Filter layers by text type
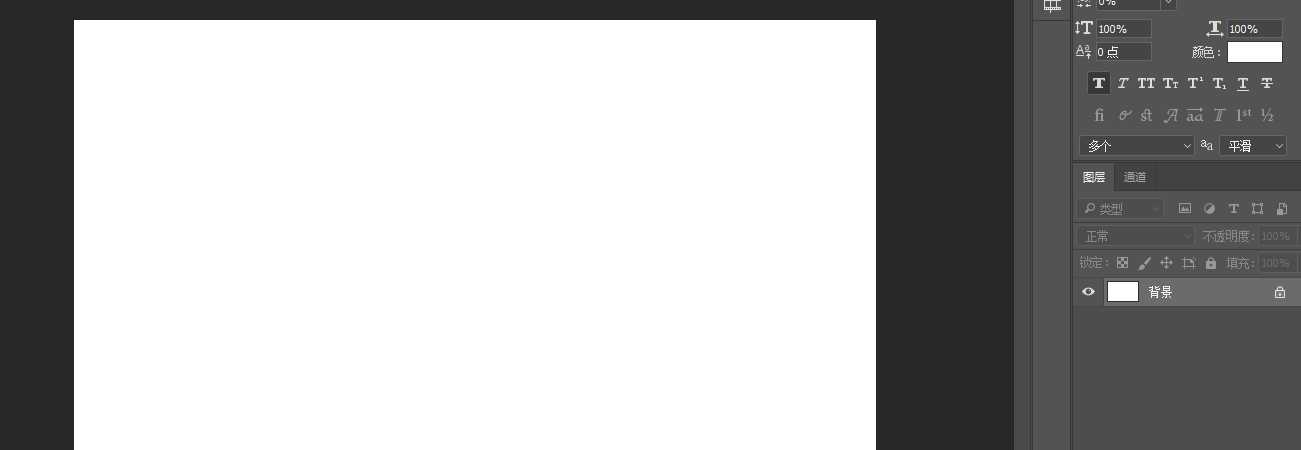 pos(1233,208)
